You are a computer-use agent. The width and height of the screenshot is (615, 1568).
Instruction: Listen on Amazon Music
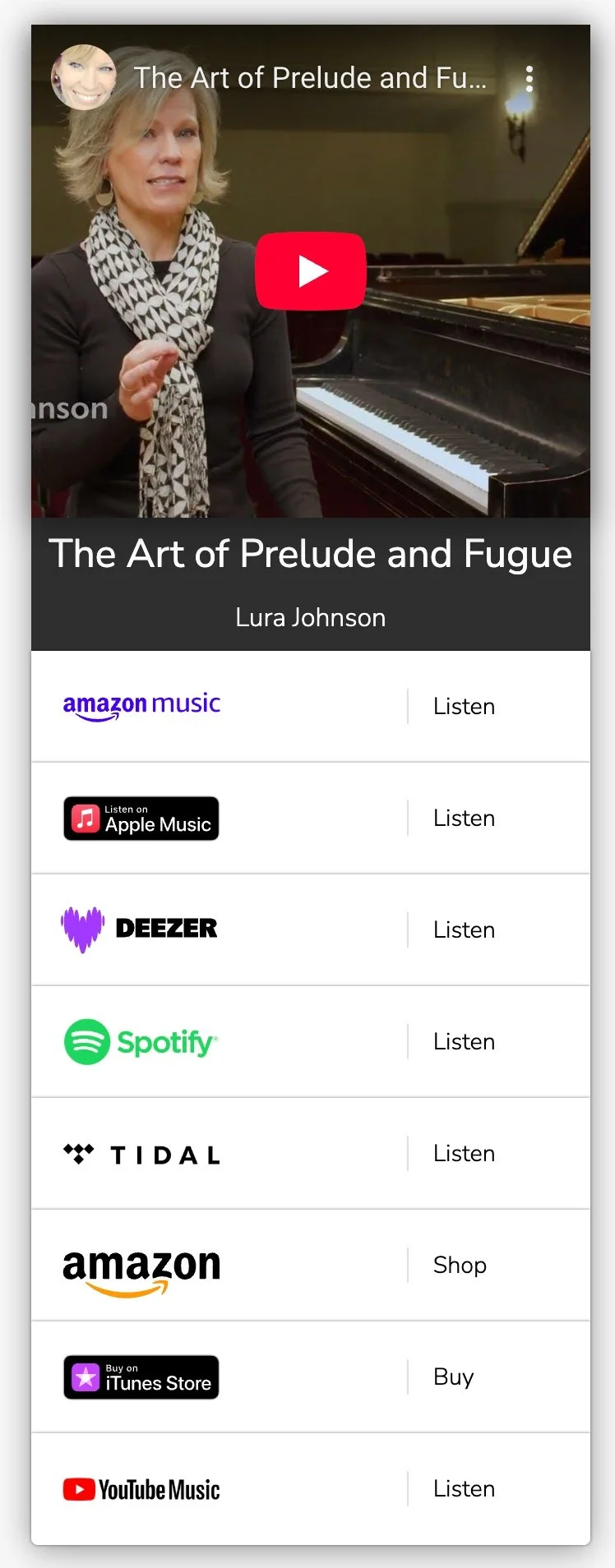coord(464,707)
